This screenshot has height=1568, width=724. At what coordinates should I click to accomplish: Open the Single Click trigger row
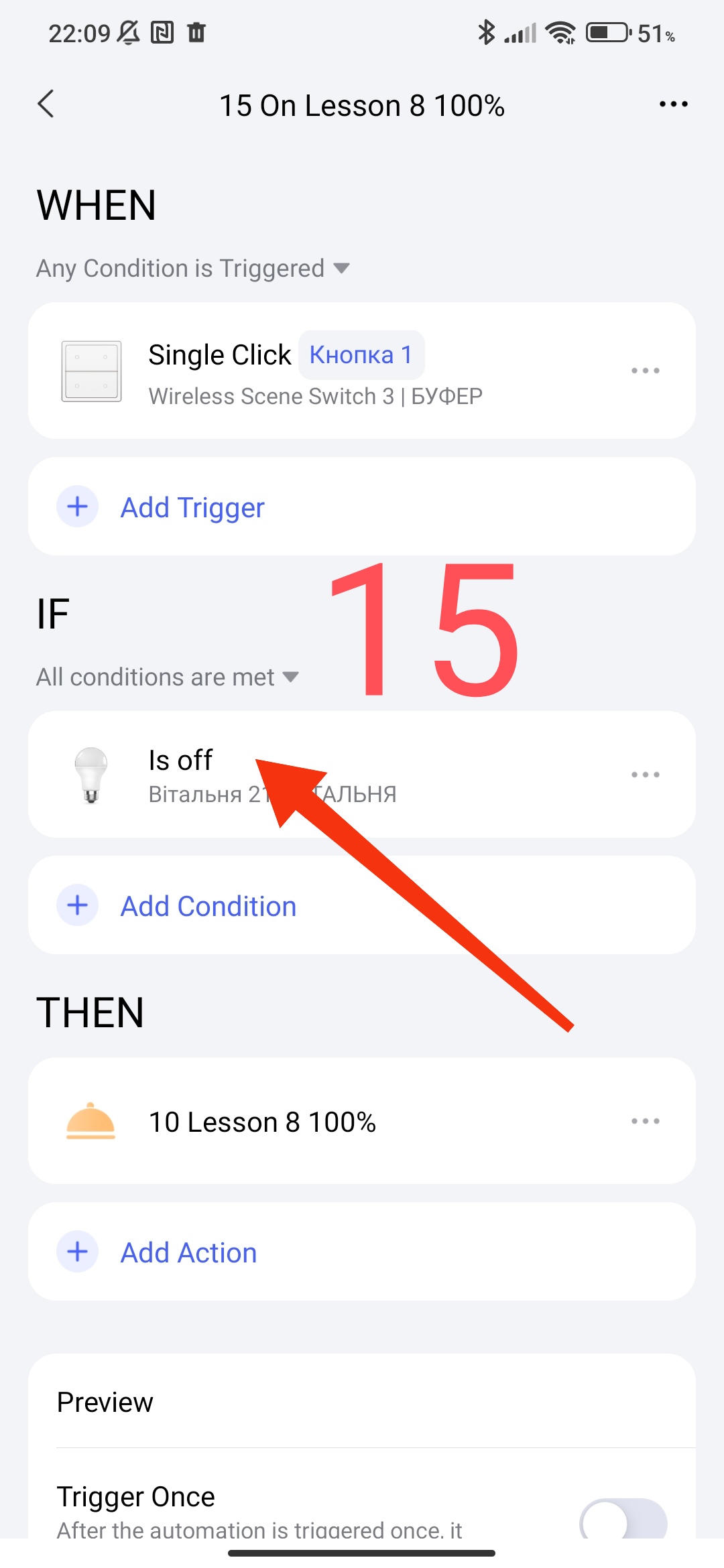[315, 371]
